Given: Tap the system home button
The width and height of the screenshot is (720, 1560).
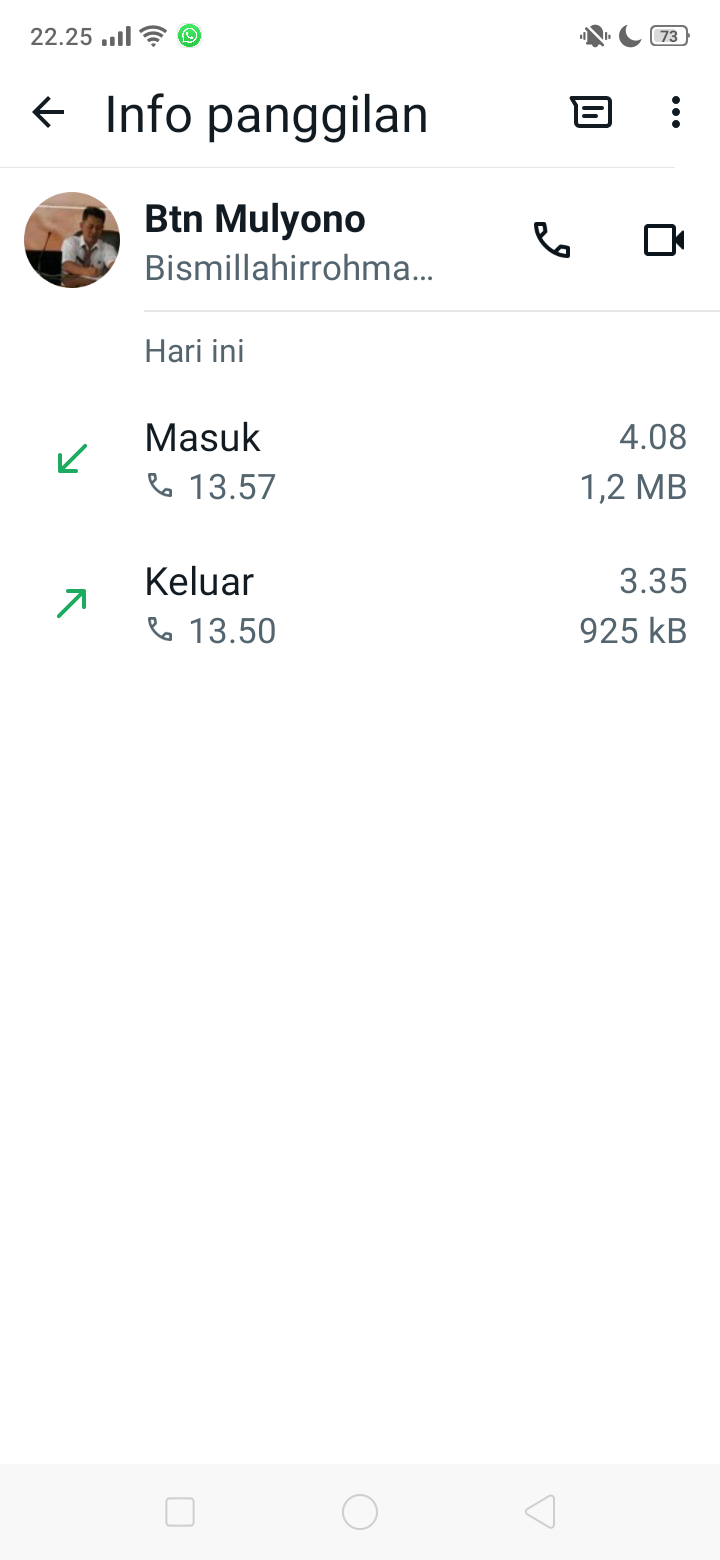Looking at the screenshot, I should tap(360, 1512).
